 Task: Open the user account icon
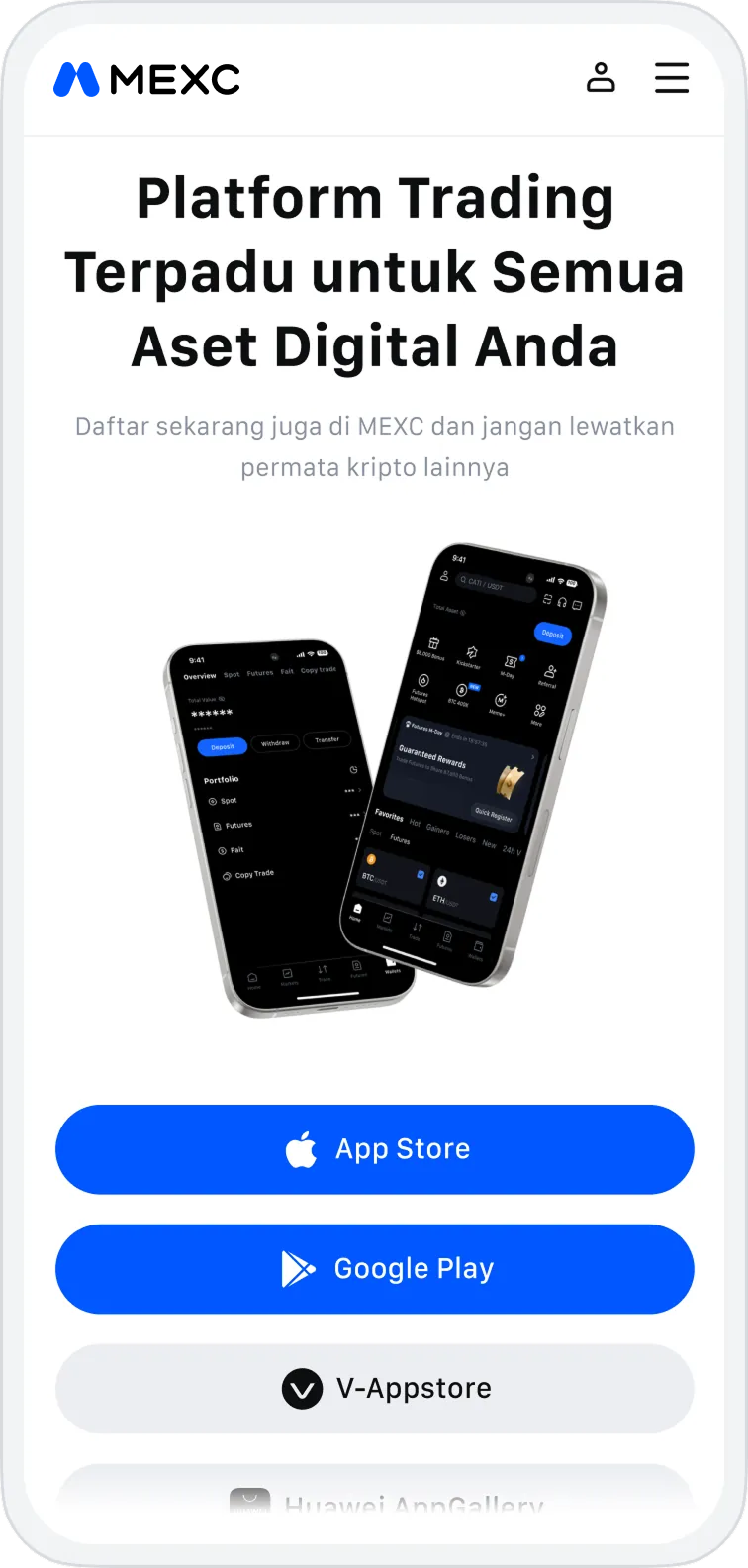(601, 77)
